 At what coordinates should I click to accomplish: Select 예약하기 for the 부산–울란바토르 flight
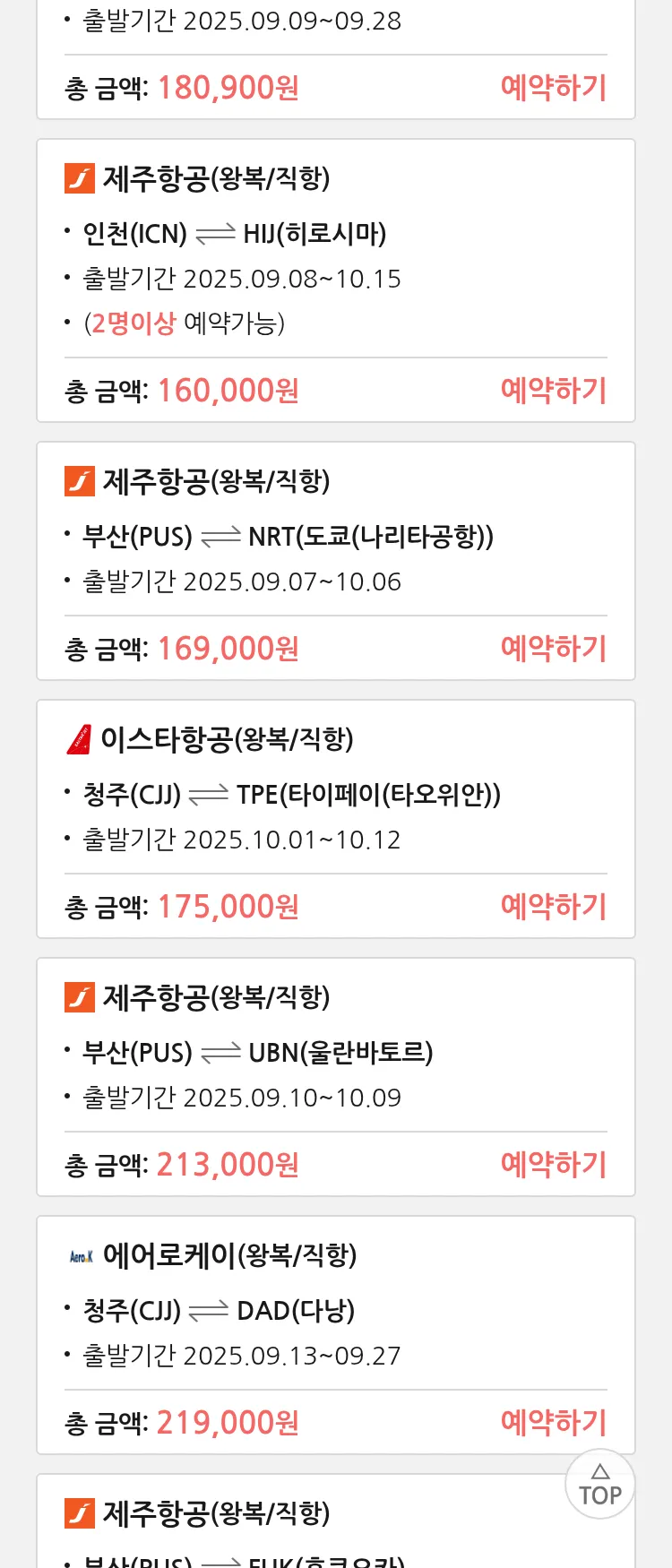click(x=553, y=1165)
